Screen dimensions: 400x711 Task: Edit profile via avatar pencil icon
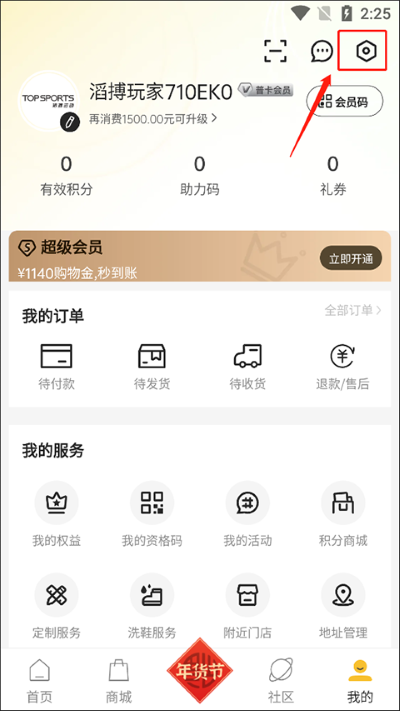(x=70, y=122)
